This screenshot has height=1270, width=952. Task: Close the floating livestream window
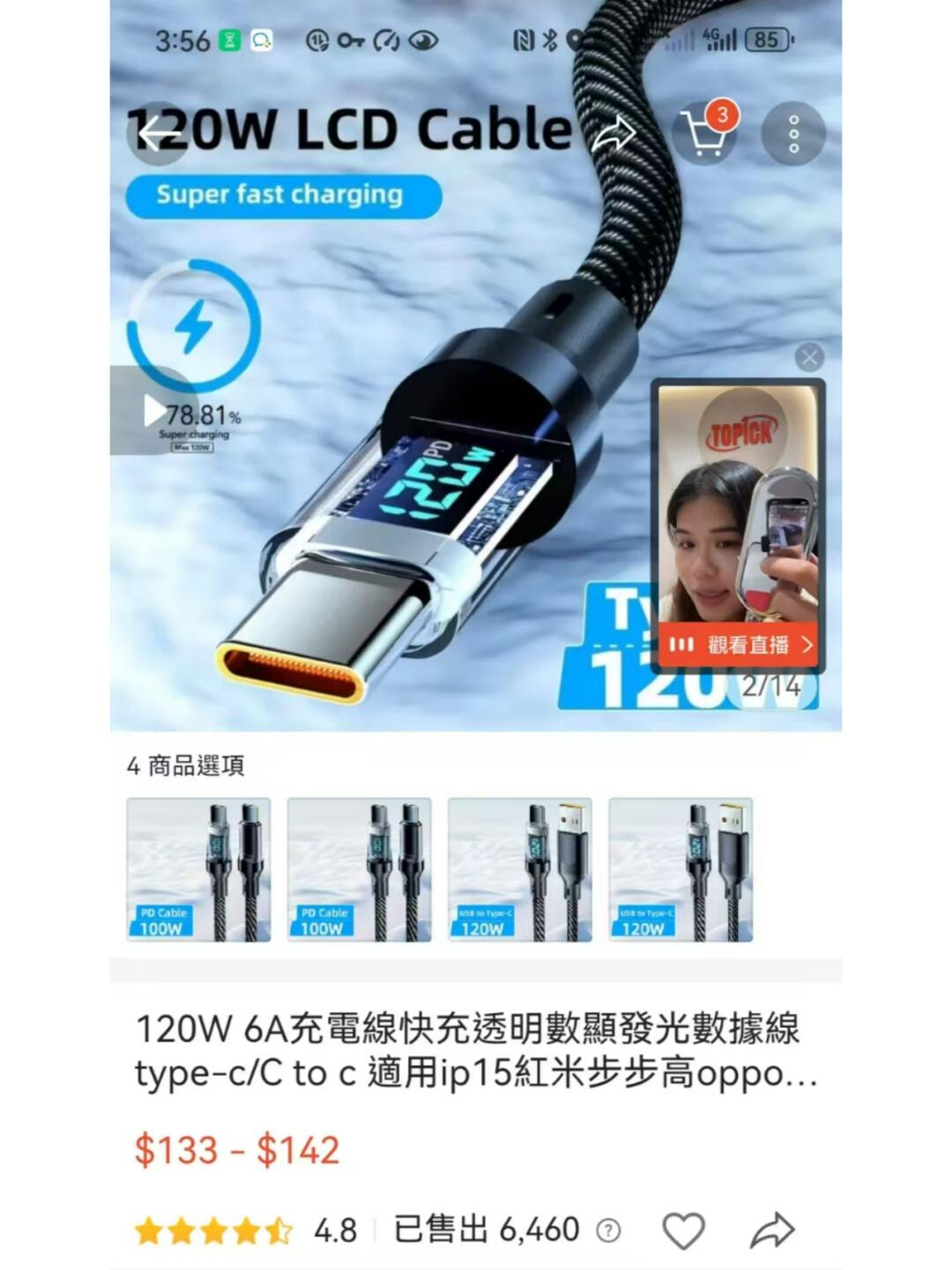click(809, 357)
